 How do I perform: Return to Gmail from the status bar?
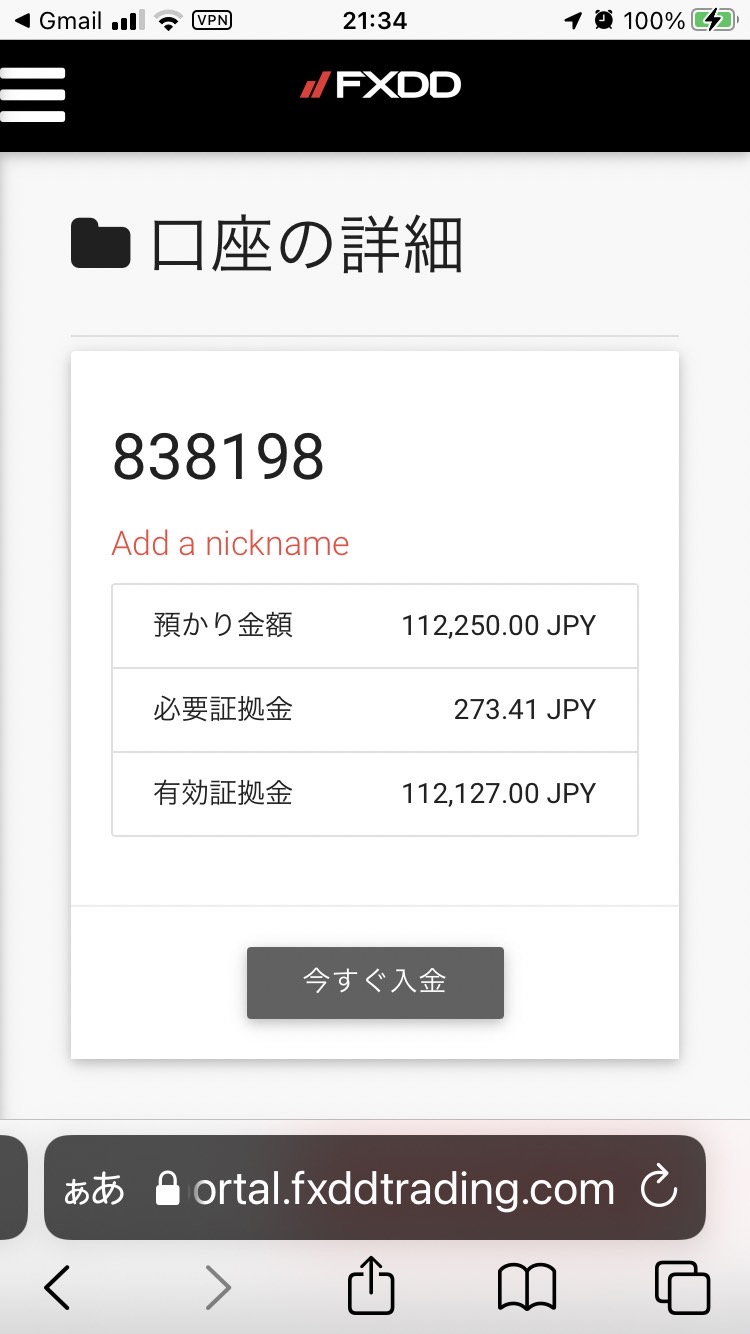(58, 20)
